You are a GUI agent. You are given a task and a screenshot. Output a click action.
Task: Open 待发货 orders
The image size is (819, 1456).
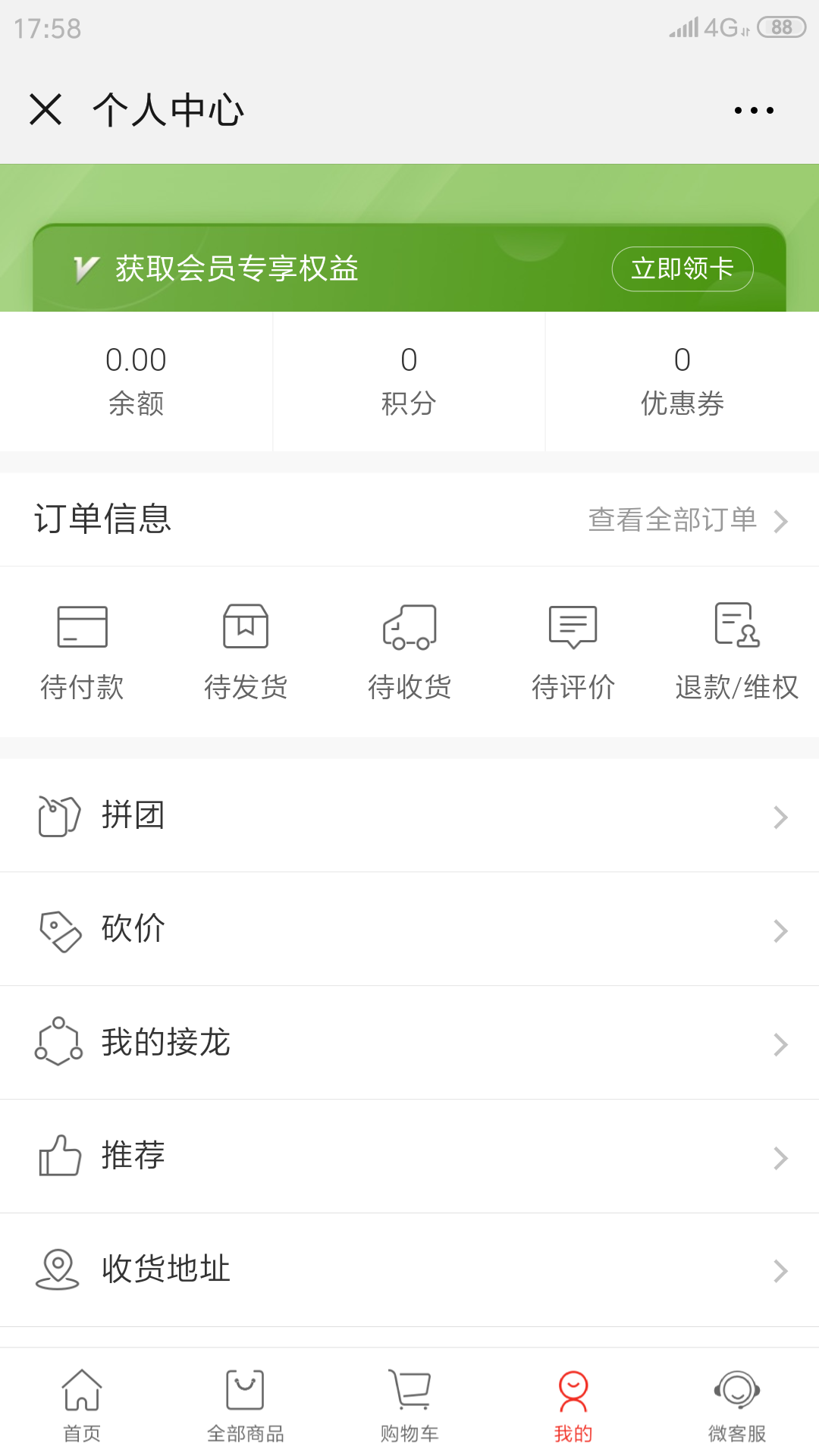pyautogui.click(x=246, y=652)
